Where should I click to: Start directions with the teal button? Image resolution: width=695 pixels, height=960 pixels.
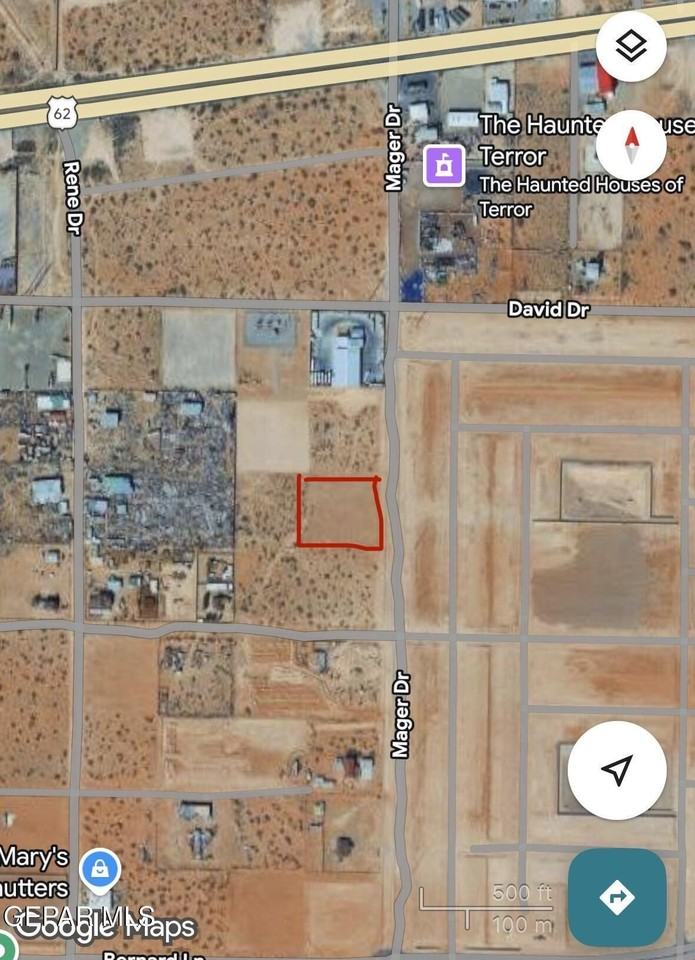coord(616,897)
